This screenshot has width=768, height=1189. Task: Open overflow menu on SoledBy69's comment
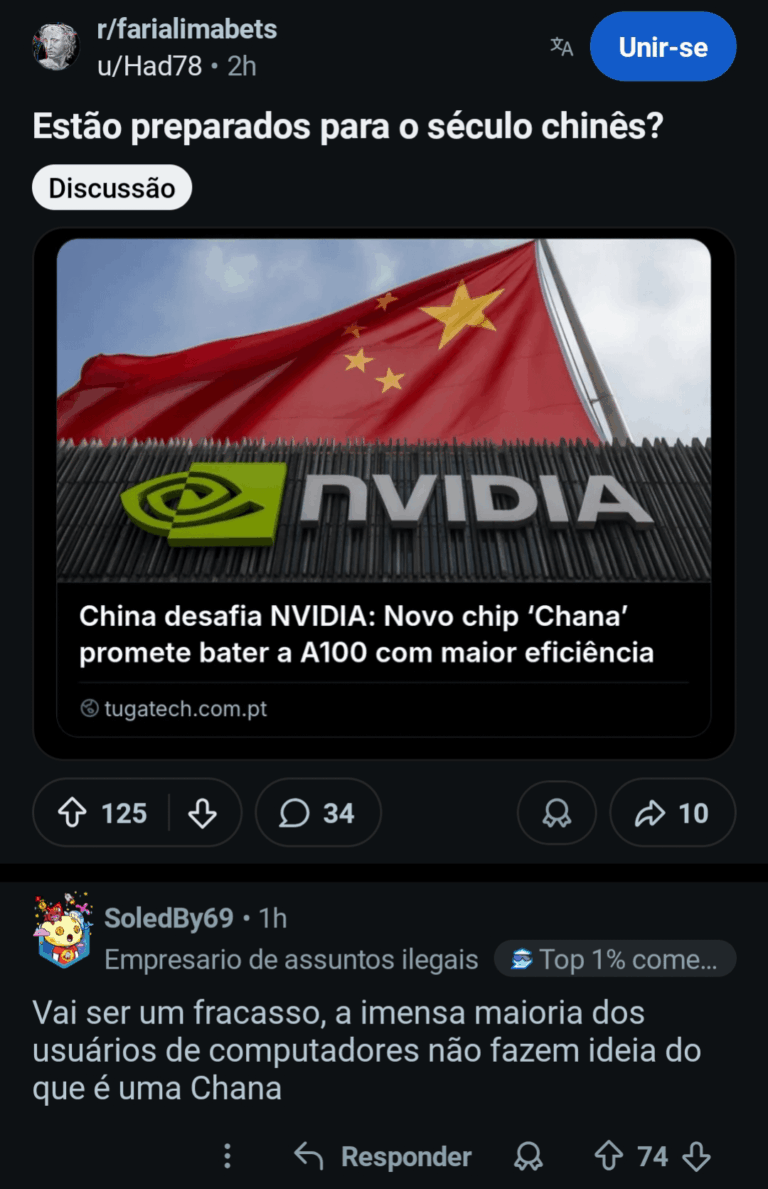[228, 1158]
